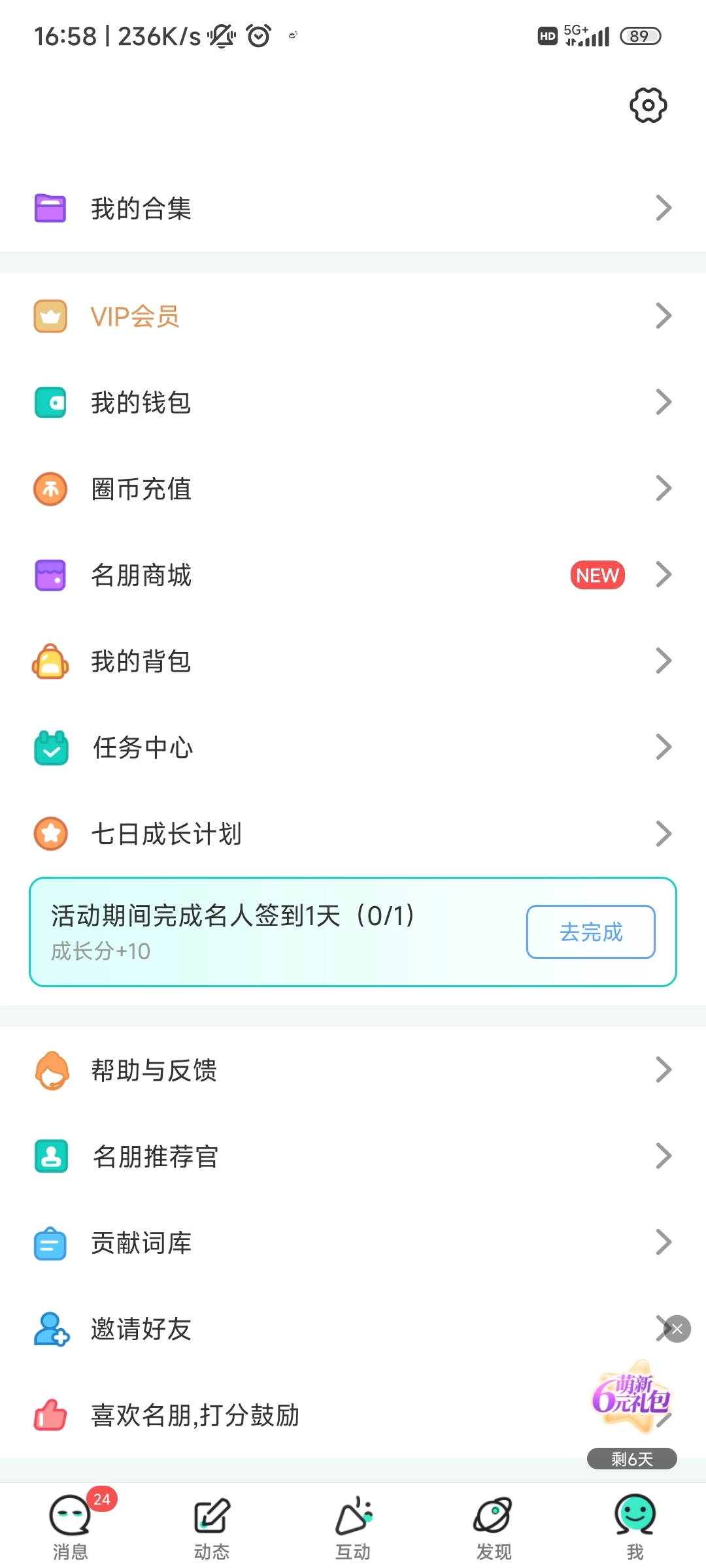Open 贡献词库 row
This screenshot has width=706, height=1568.
click(353, 1243)
